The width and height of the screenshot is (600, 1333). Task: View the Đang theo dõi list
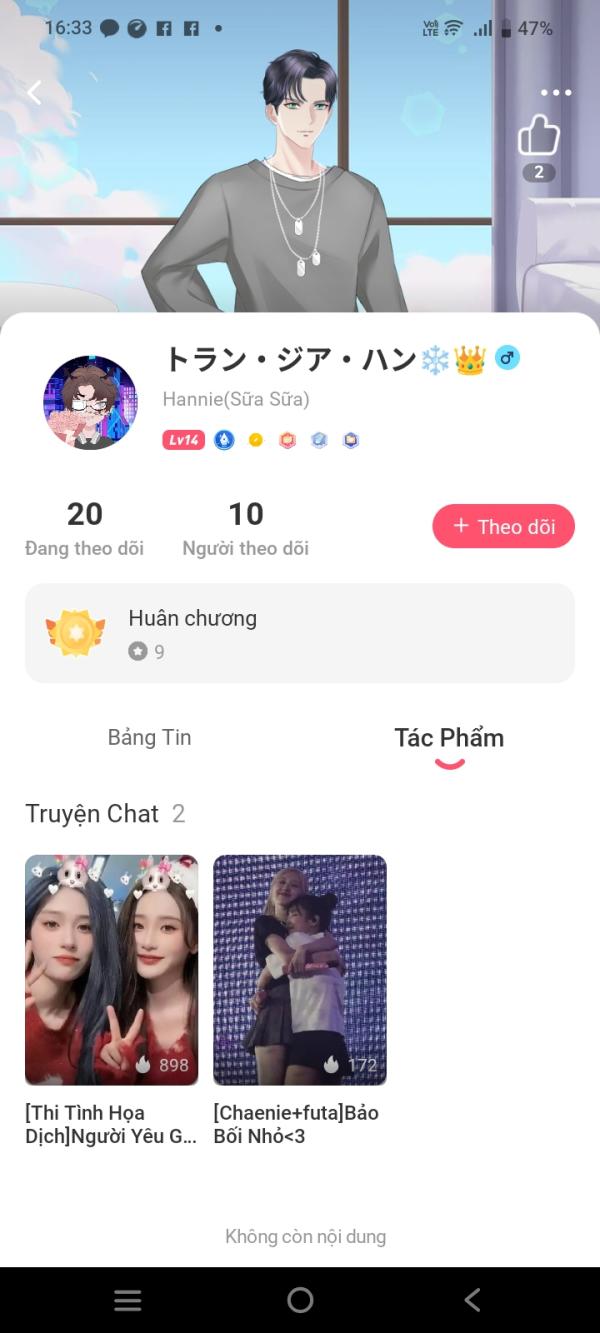coord(84,529)
